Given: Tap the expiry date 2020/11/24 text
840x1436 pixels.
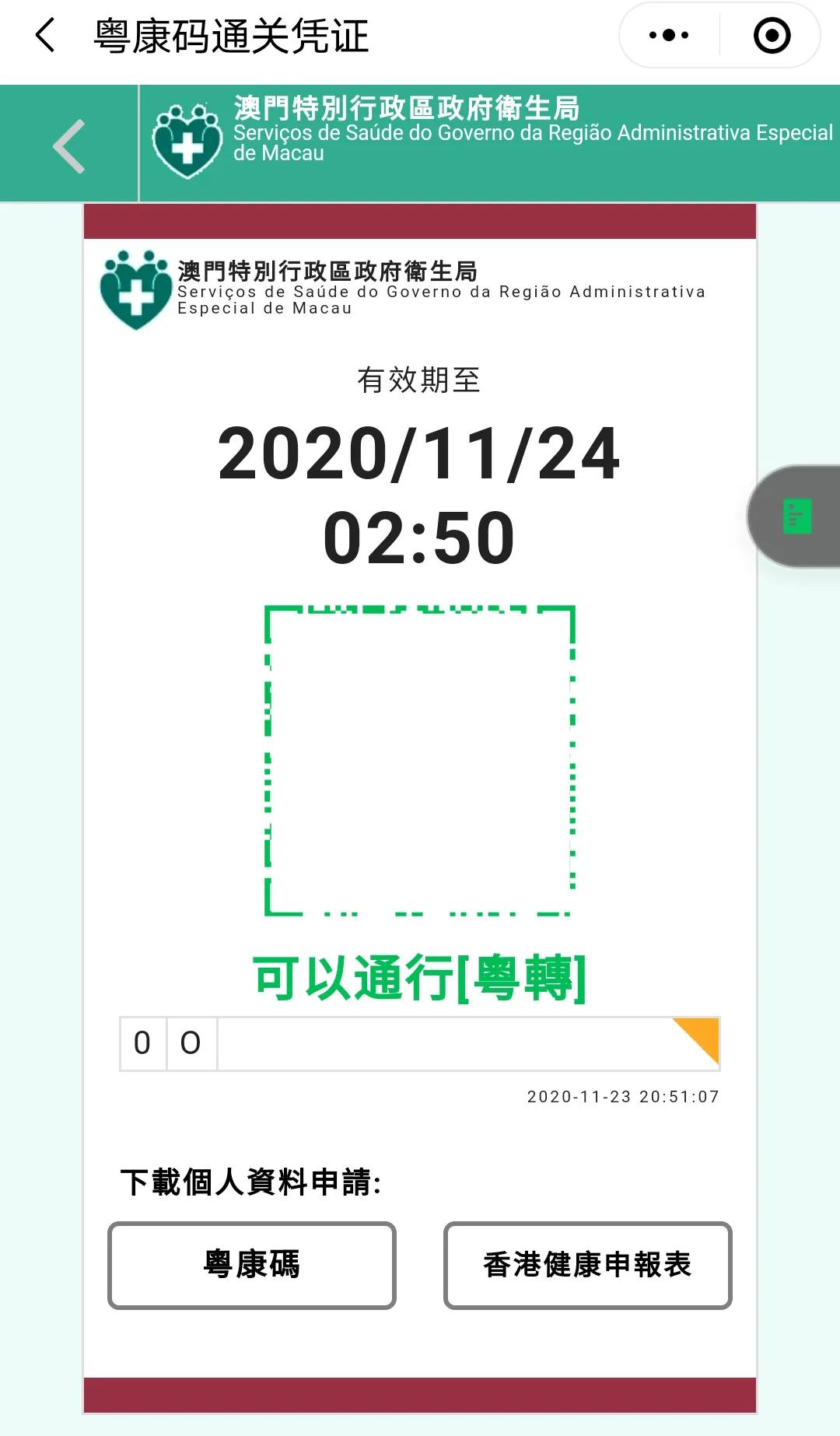Looking at the screenshot, I should coord(420,459).
